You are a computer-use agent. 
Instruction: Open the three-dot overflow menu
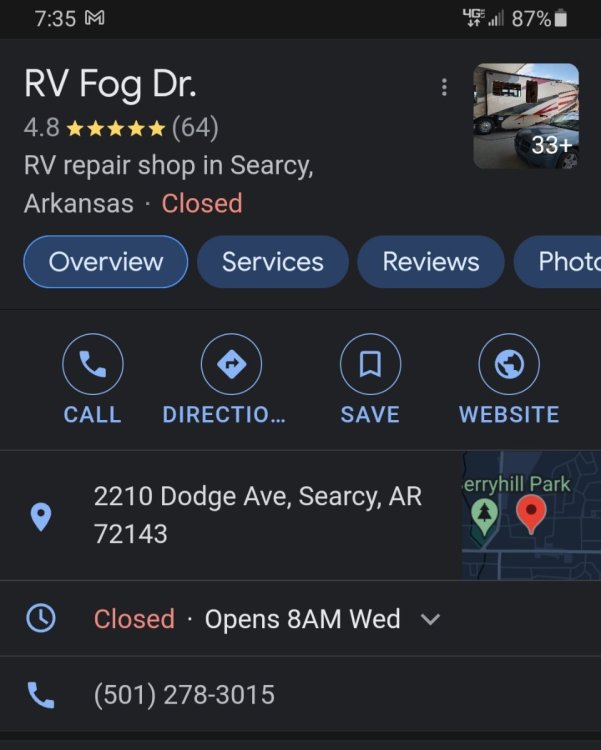pyautogui.click(x=444, y=88)
